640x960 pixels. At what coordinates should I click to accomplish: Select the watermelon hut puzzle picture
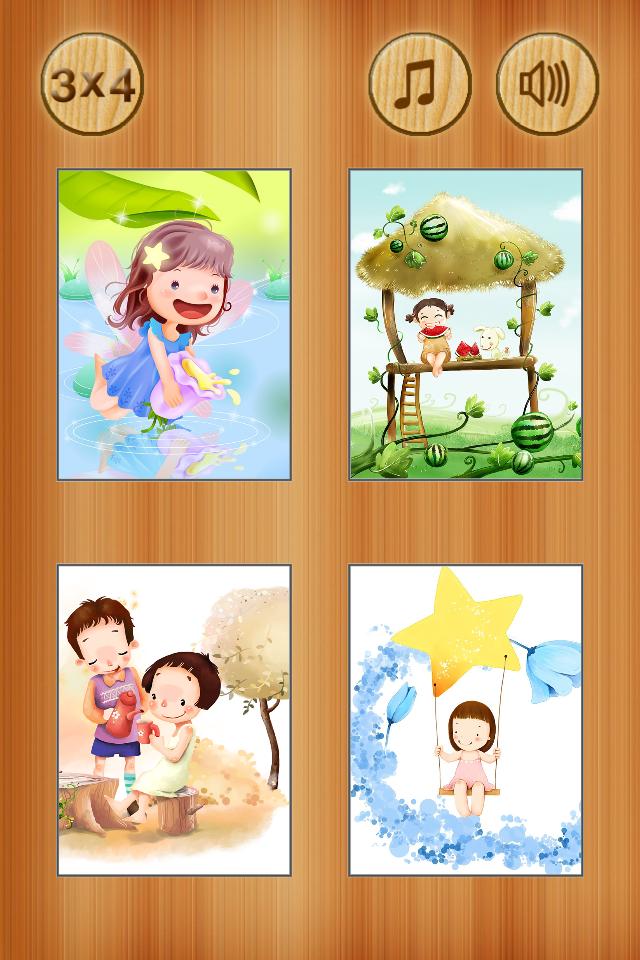click(x=465, y=325)
